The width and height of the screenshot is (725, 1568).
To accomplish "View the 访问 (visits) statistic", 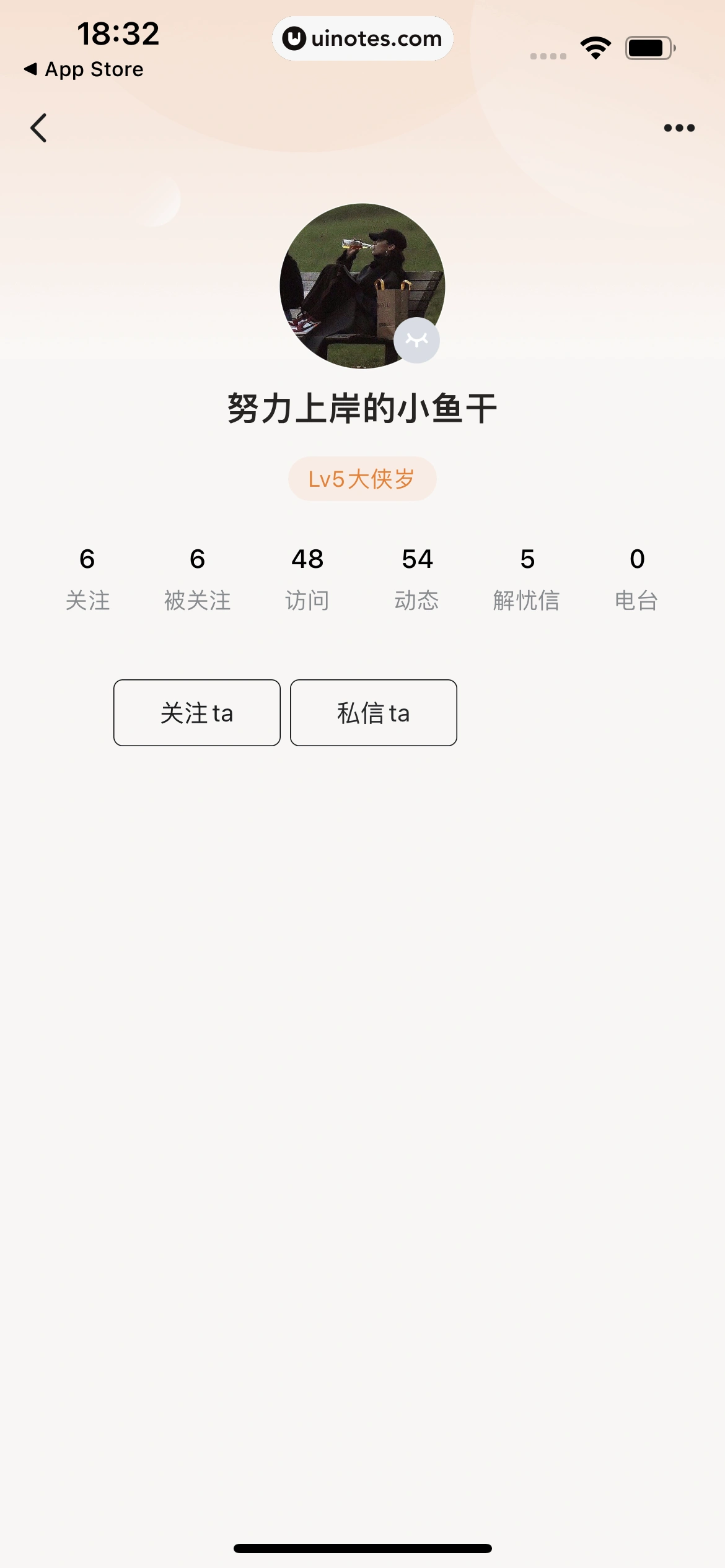I will point(309,577).
